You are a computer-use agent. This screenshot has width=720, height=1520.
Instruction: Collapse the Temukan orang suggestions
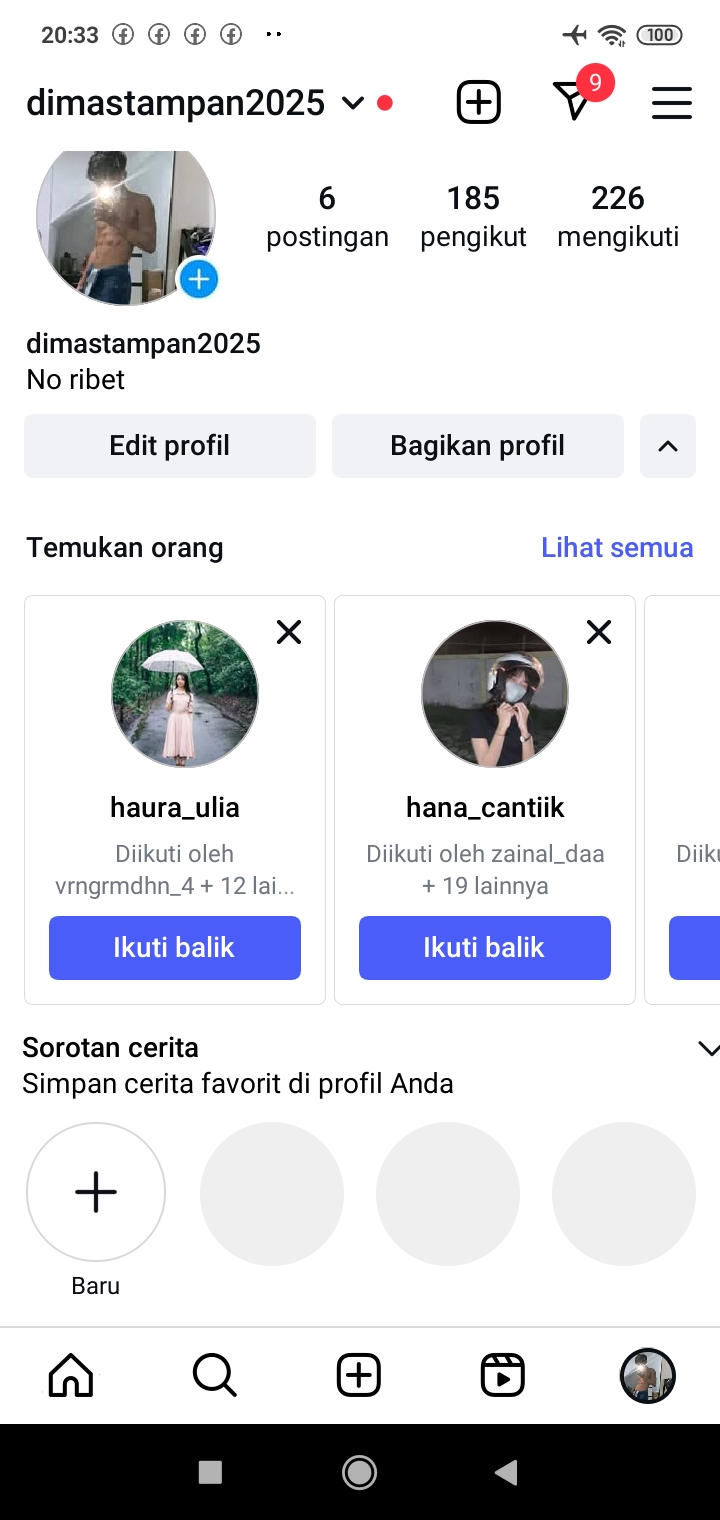point(668,446)
